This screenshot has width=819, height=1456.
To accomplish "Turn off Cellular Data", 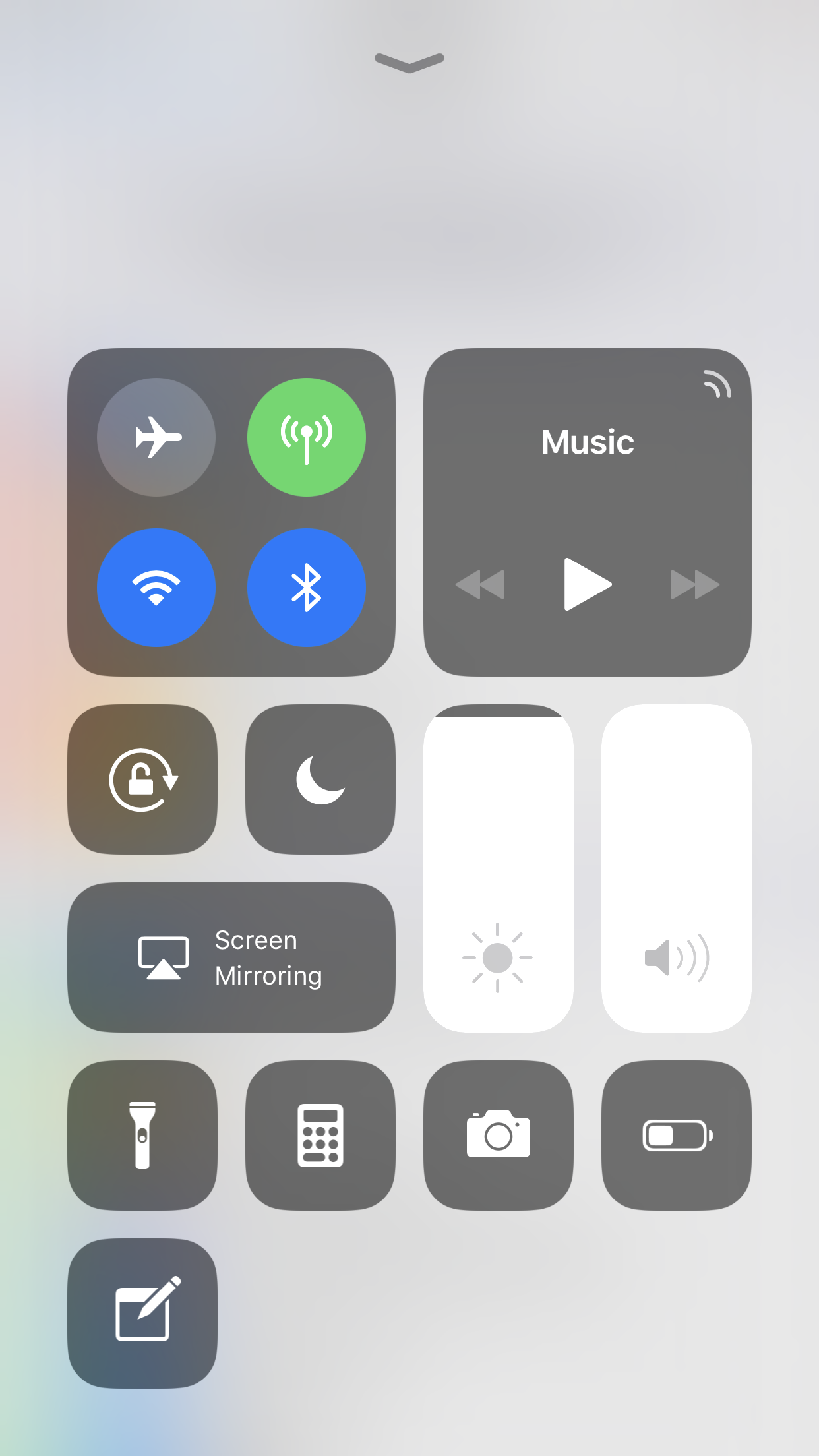I will [x=307, y=437].
